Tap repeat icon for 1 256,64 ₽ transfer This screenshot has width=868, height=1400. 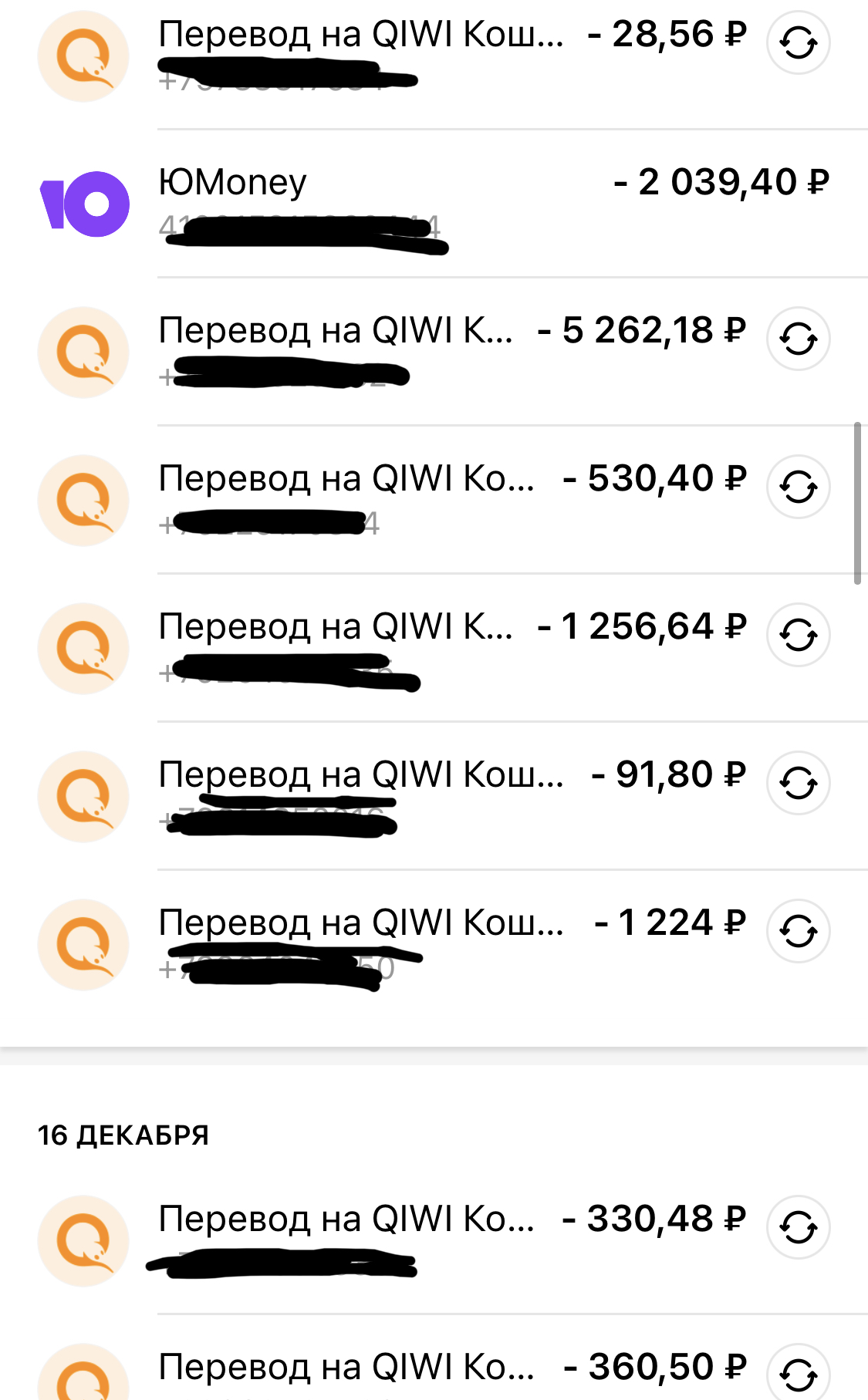point(798,636)
